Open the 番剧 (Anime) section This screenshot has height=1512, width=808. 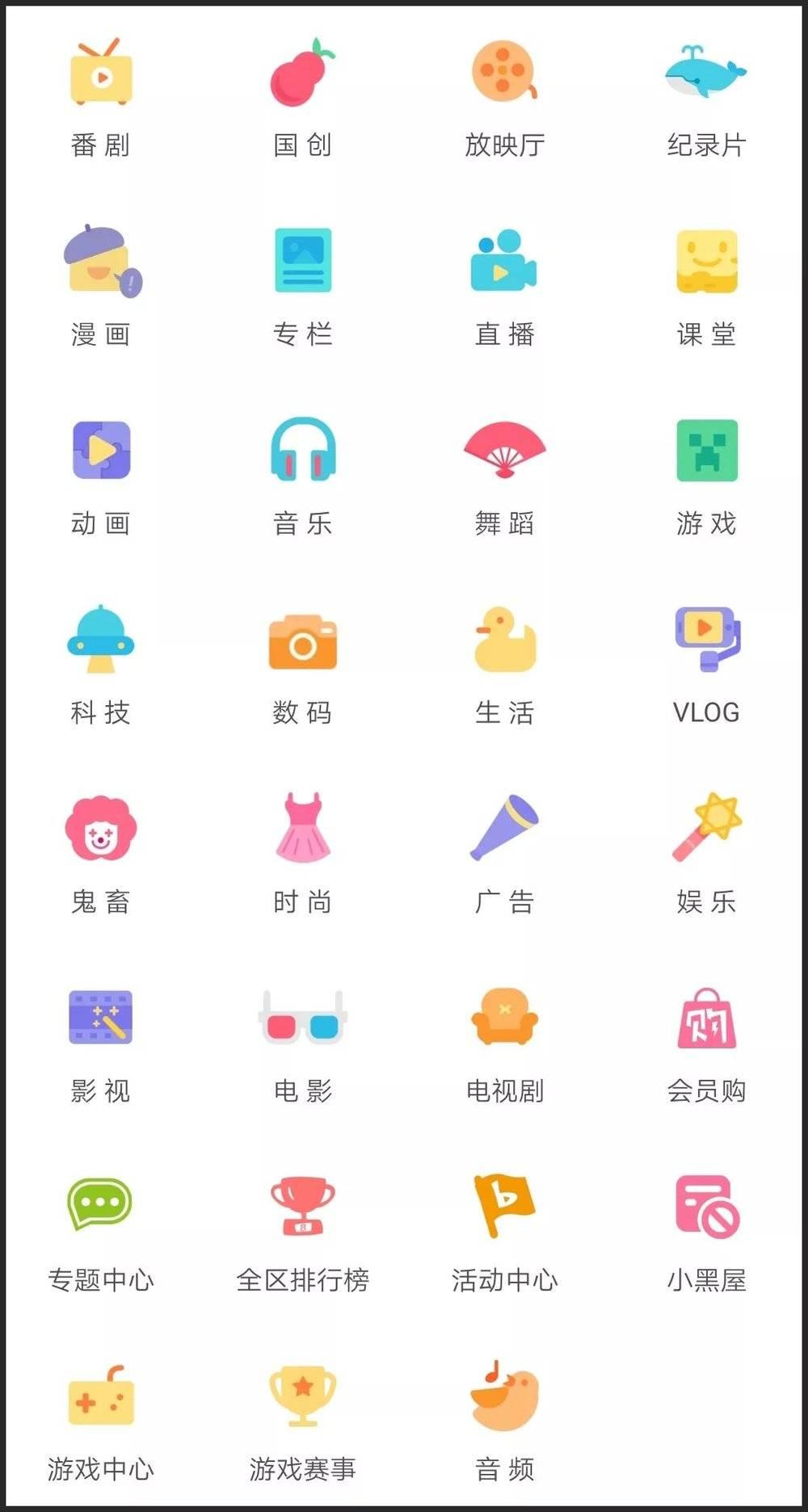tap(101, 77)
